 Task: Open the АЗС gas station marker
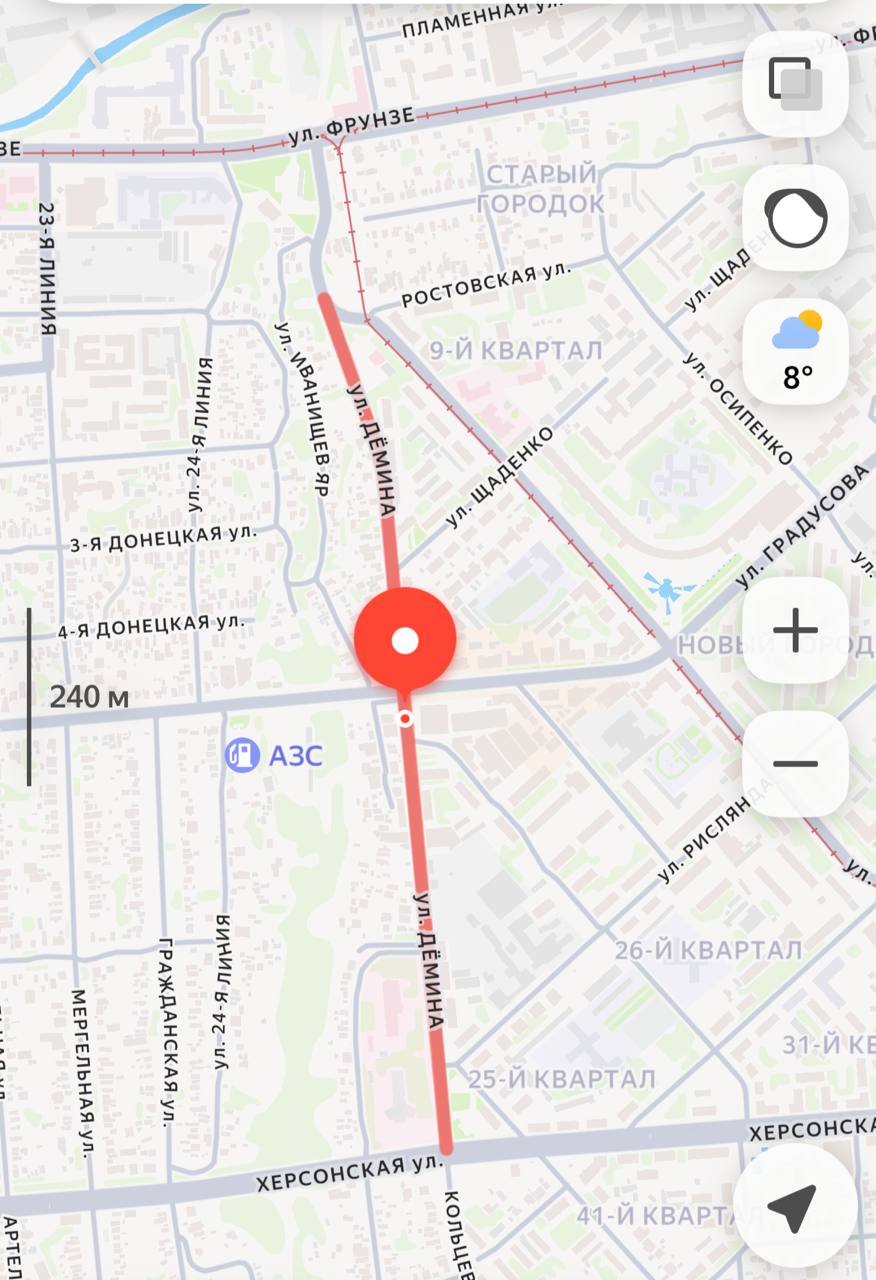[241, 755]
